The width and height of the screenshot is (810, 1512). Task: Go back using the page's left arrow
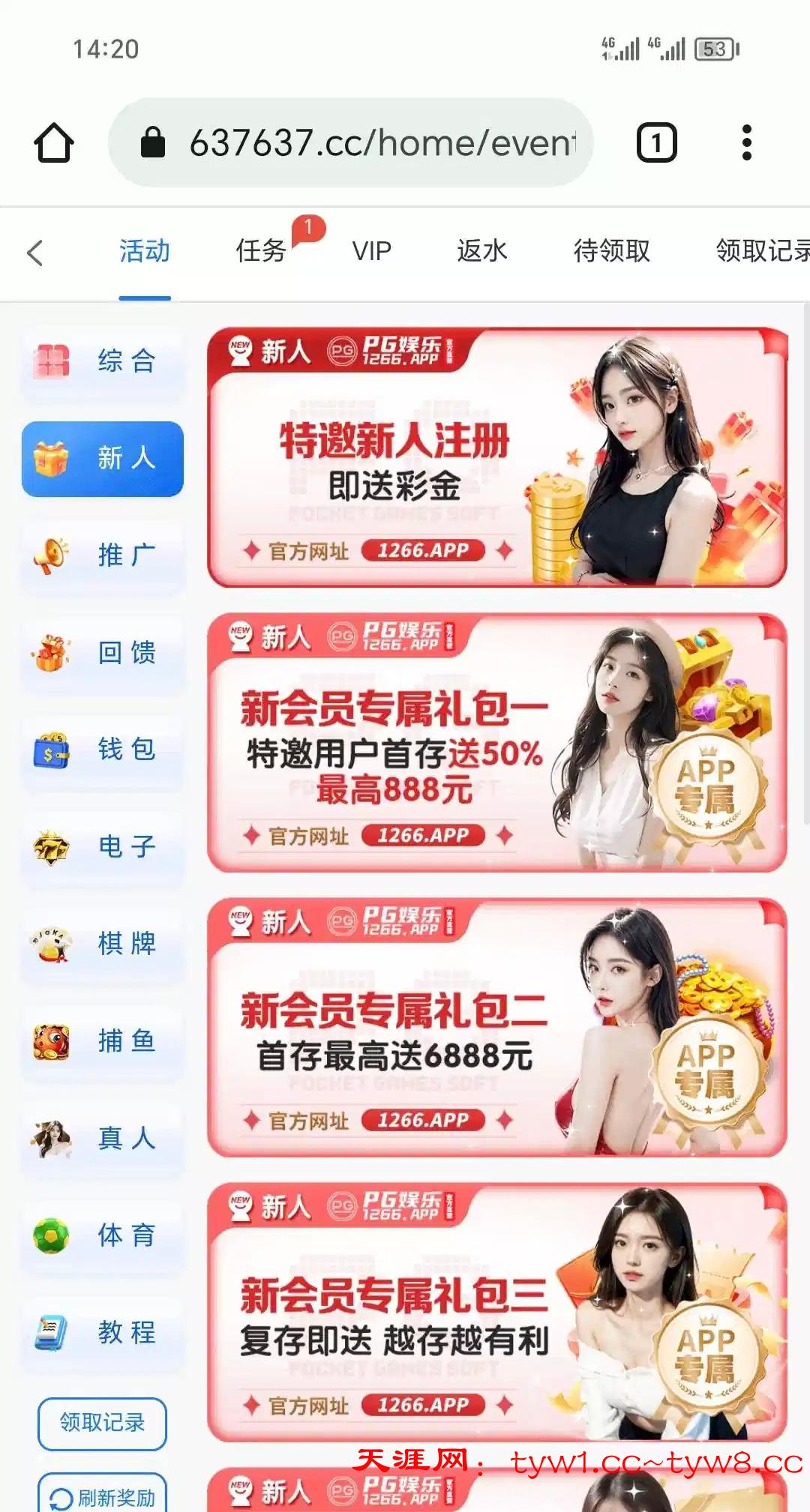pos(34,253)
